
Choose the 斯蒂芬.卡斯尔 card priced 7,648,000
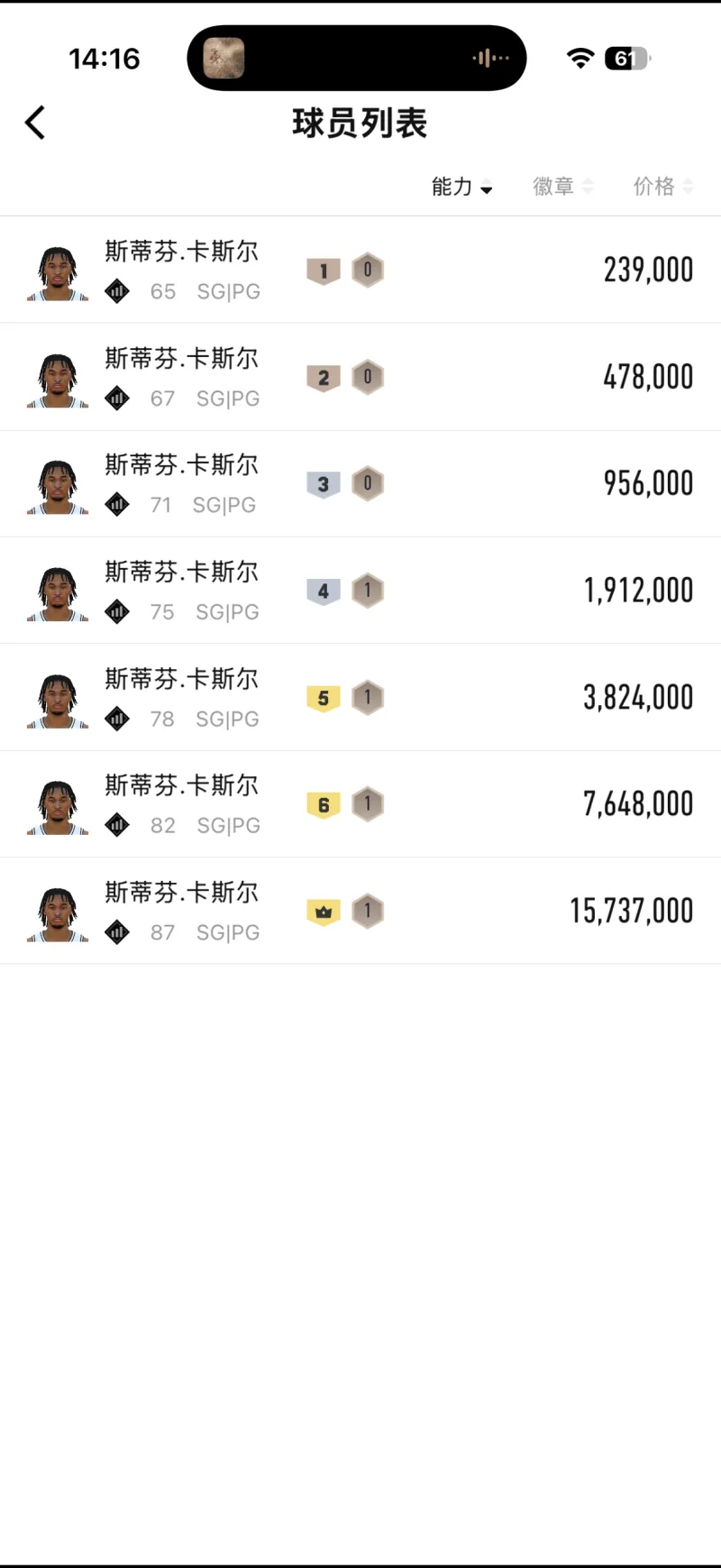(360, 804)
